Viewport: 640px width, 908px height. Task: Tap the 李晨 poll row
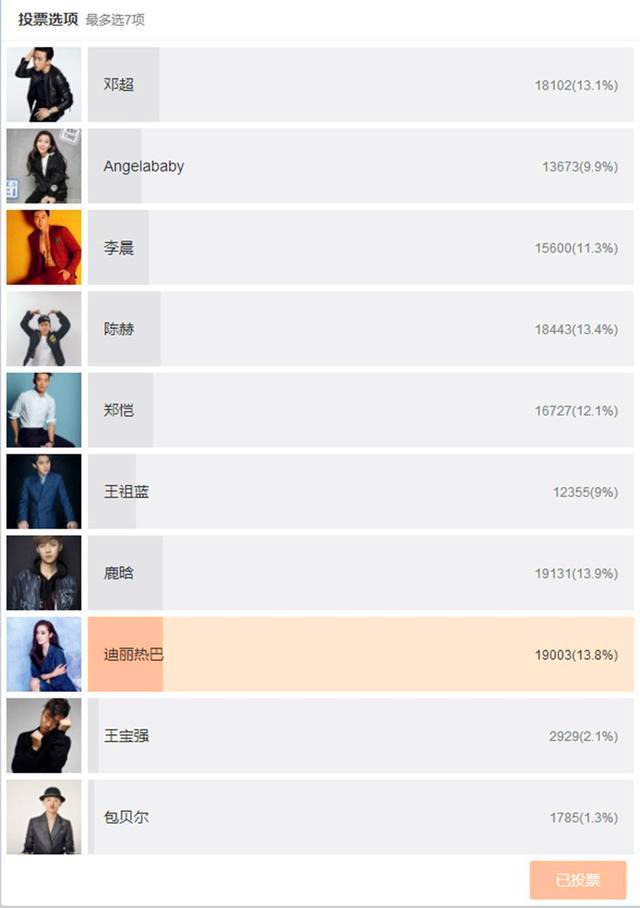click(x=360, y=248)
